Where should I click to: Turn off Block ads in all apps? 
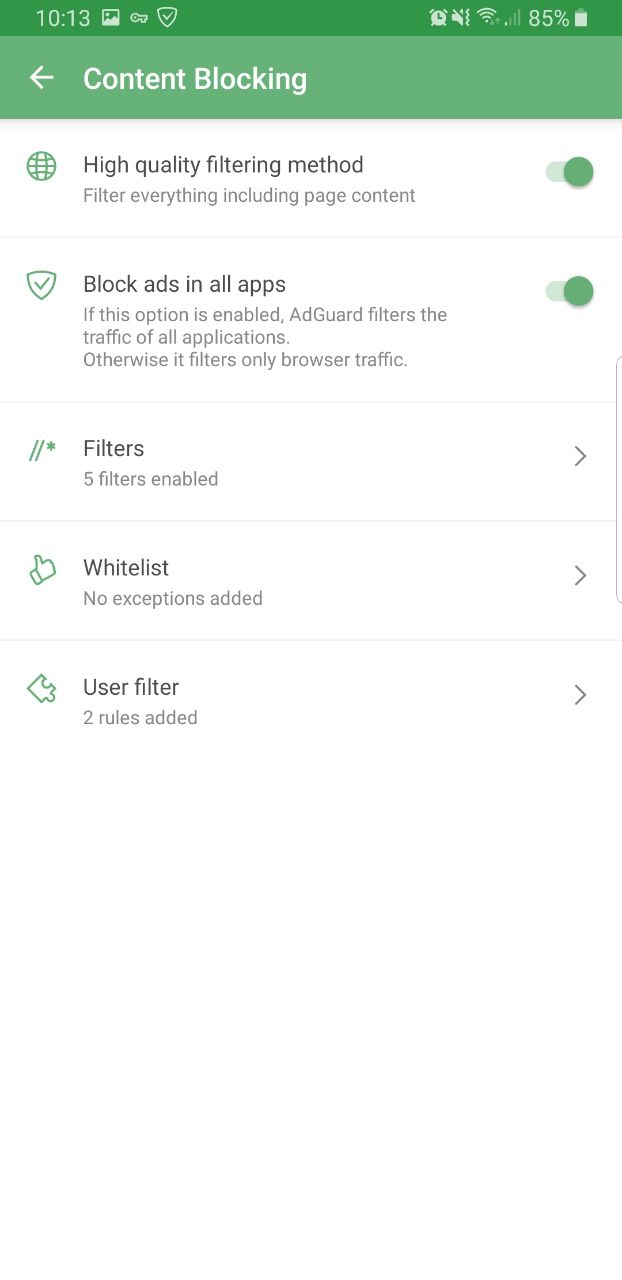tap(570, 291)
